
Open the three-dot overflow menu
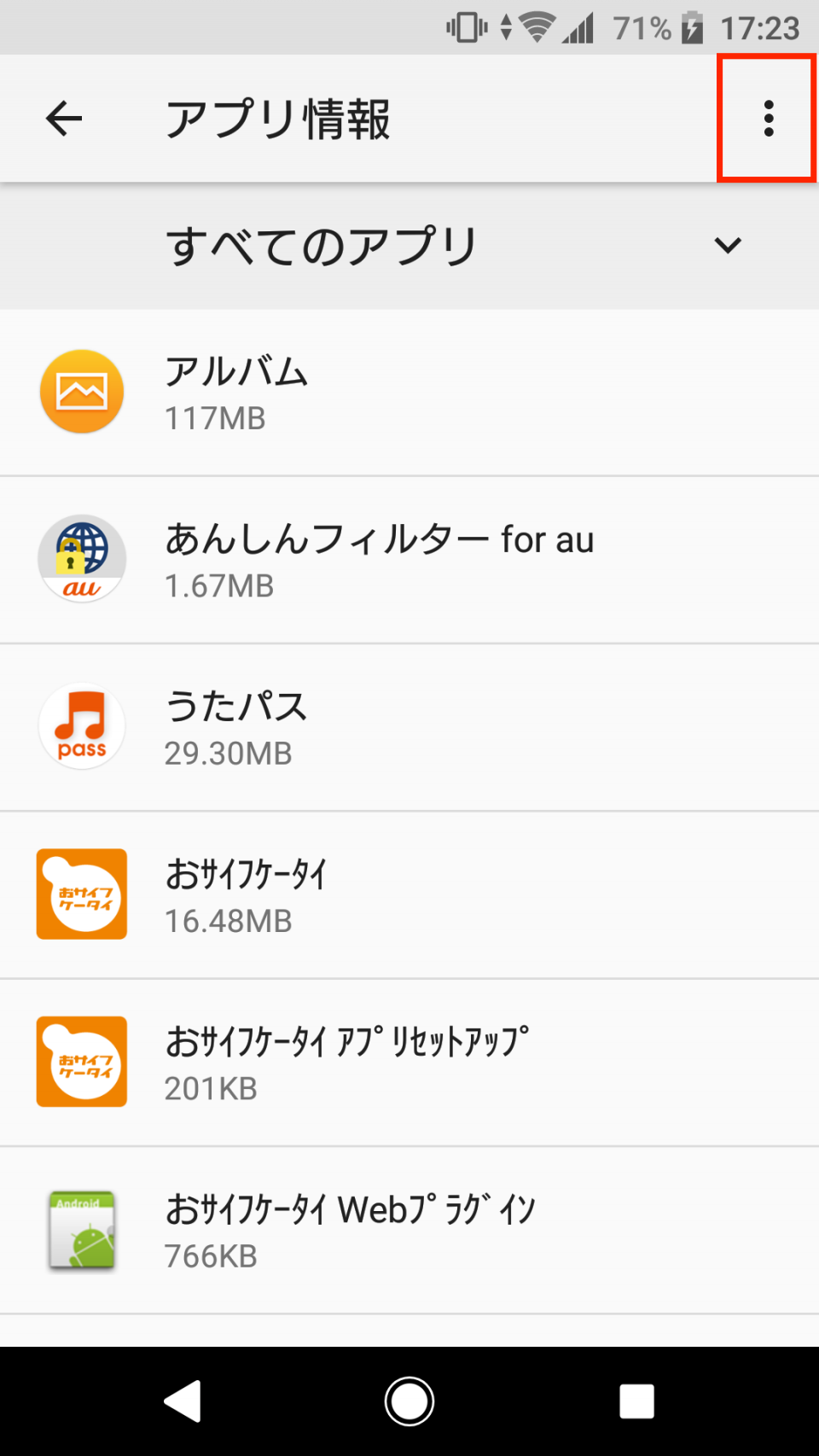[x=768, y=118]
